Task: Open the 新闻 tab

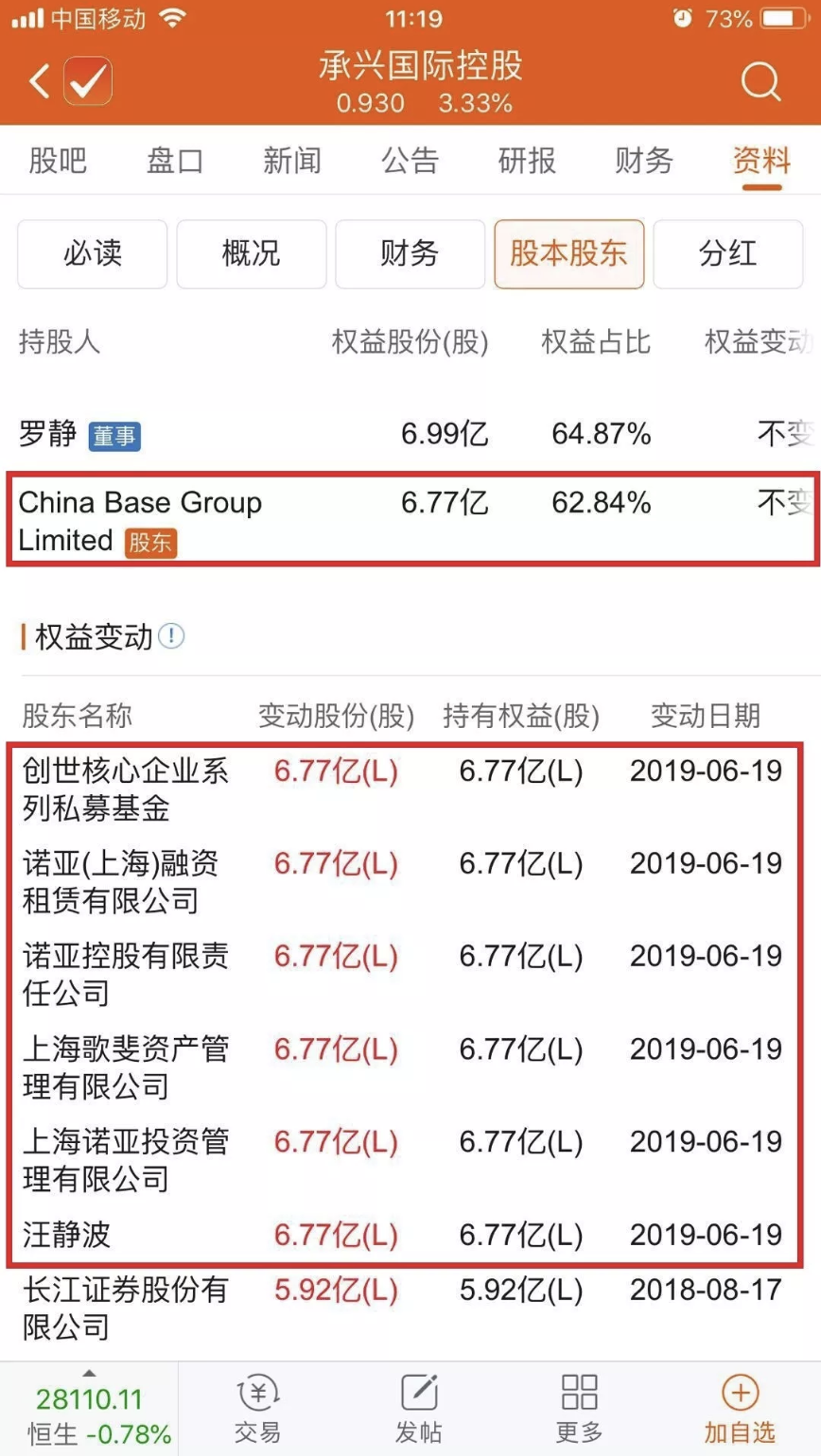Action: pyautogui.click(x=292, y=160)
